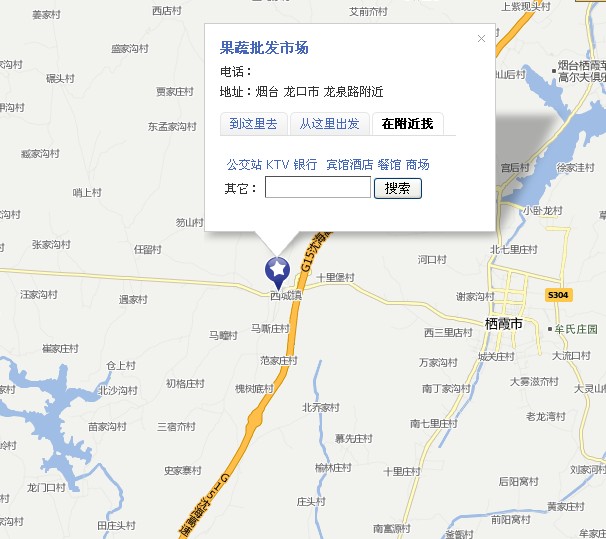Tap the 搜索 button

[398, 187]
